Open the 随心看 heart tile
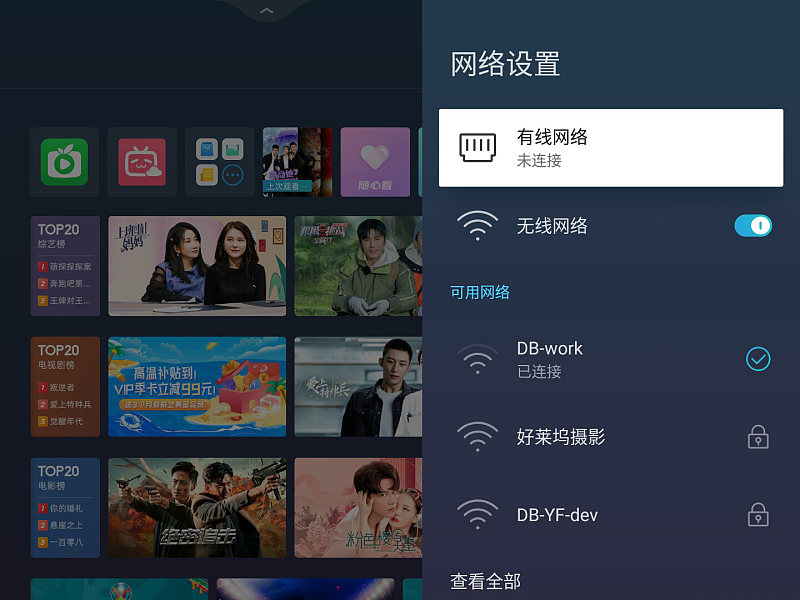This screenshot has width=800, height=600. [x=375, y=161]
